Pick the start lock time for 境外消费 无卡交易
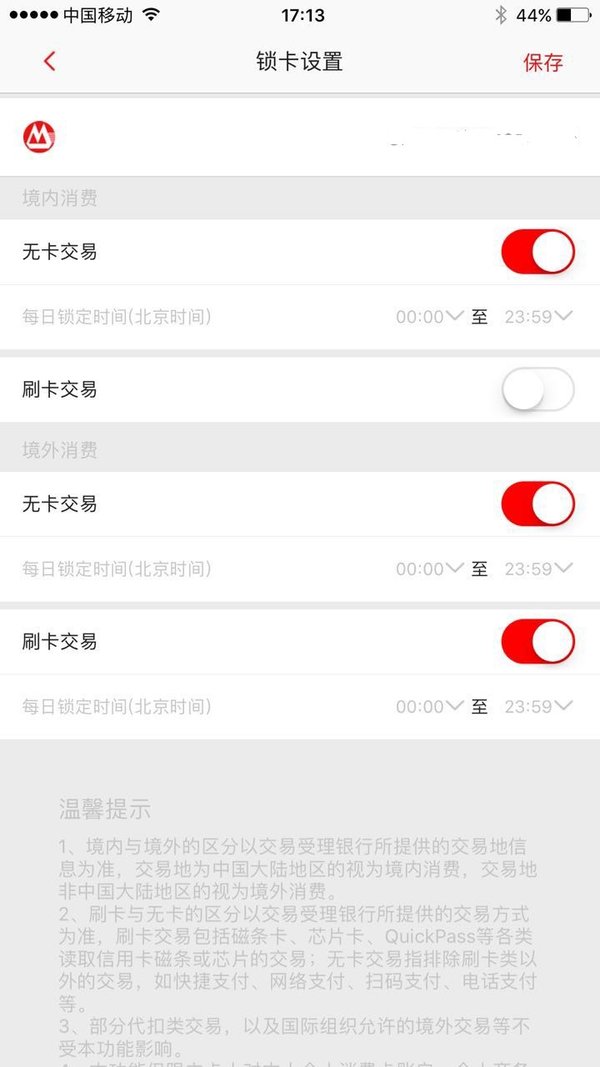This screenshot has height=1067, width=600. [430, 569]
